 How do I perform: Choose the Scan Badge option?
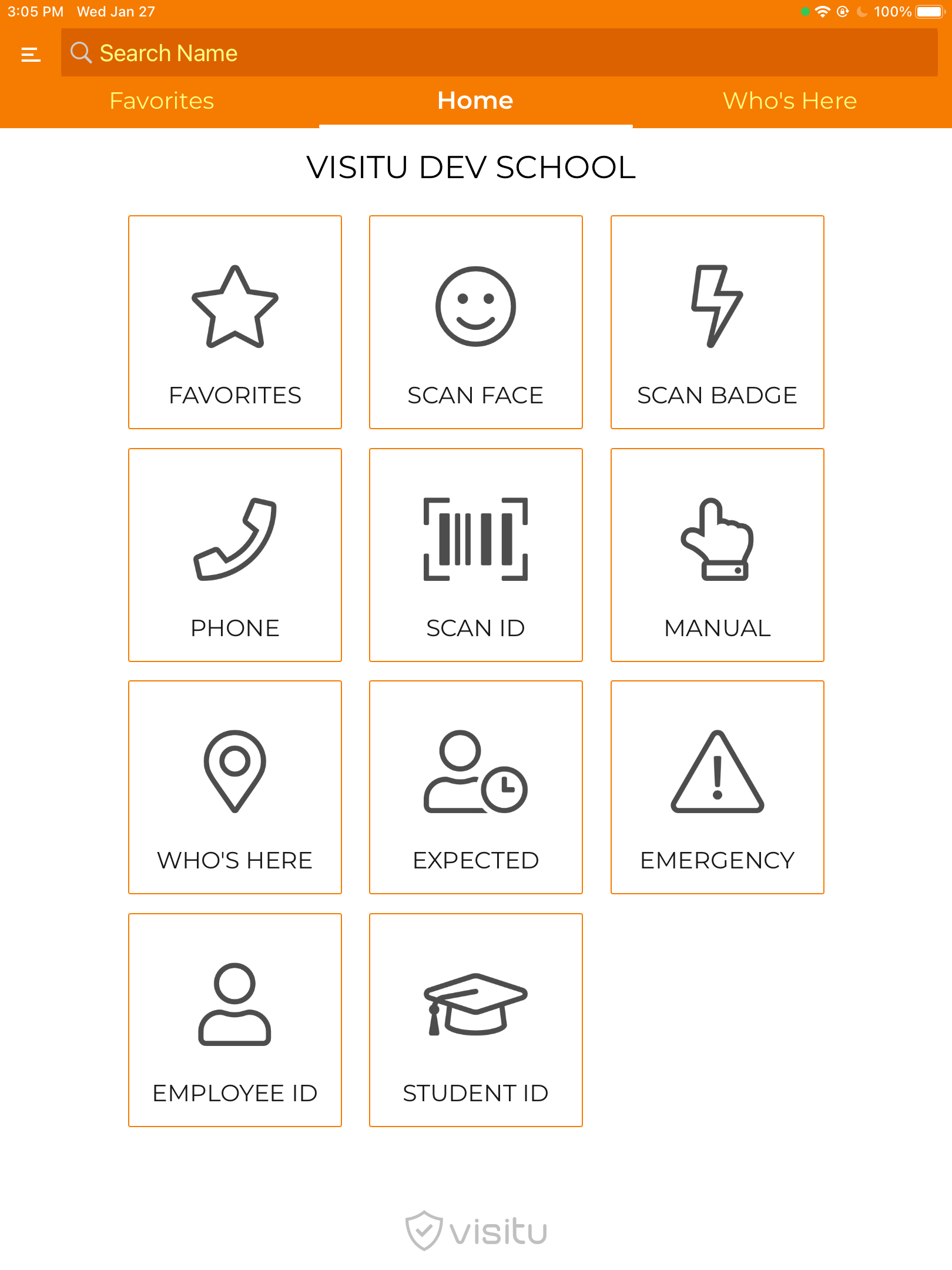[717, 322]
